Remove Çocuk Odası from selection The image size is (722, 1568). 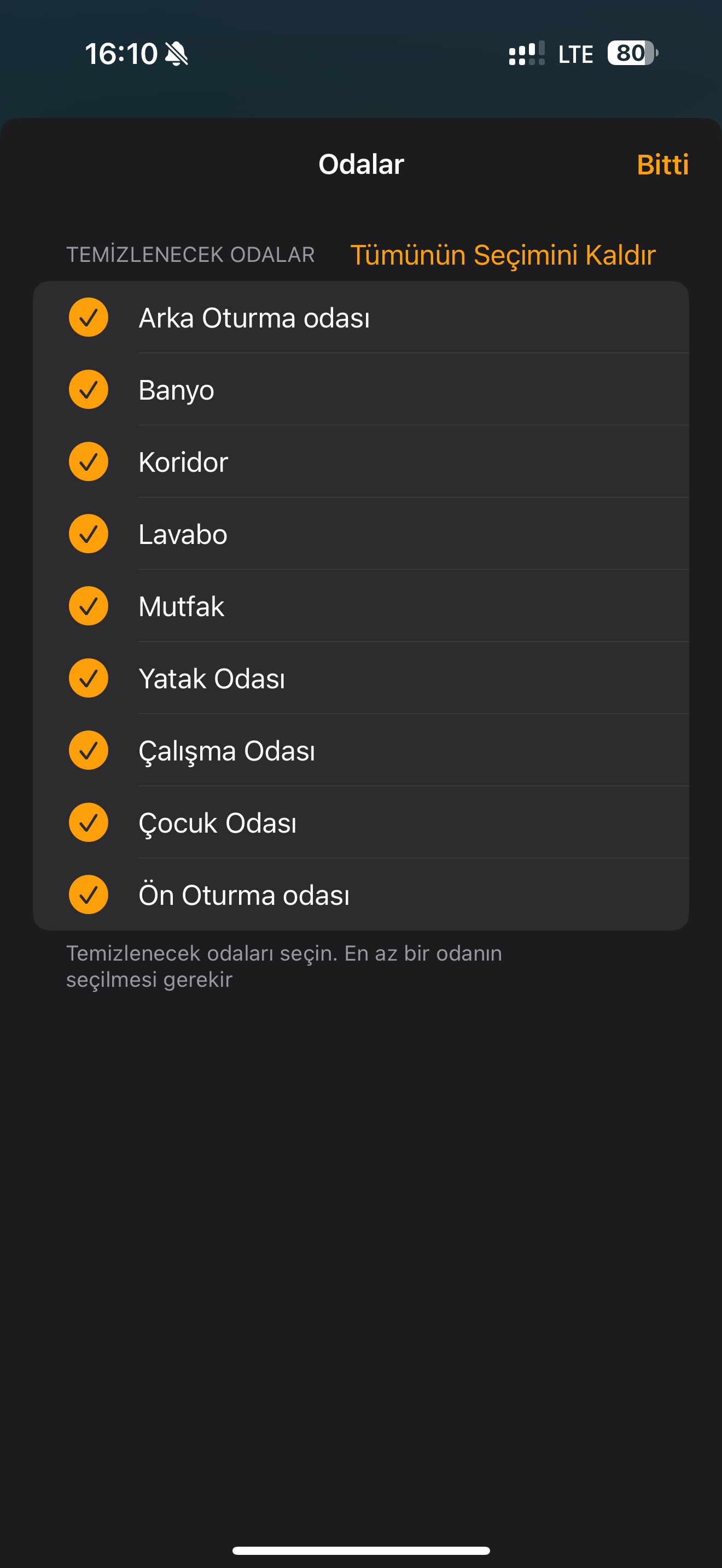click(361, 822)
